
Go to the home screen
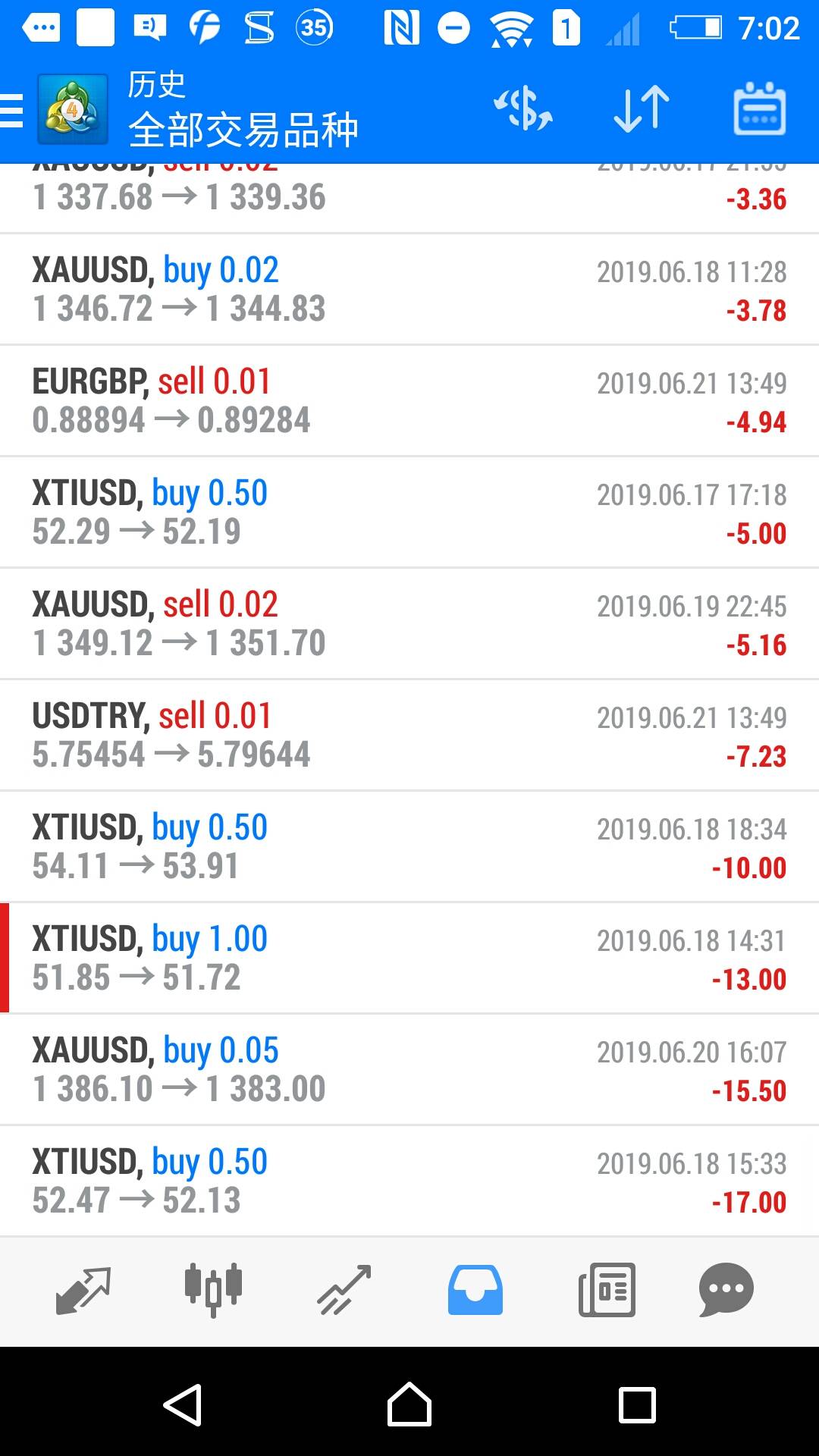[409, 1404]
